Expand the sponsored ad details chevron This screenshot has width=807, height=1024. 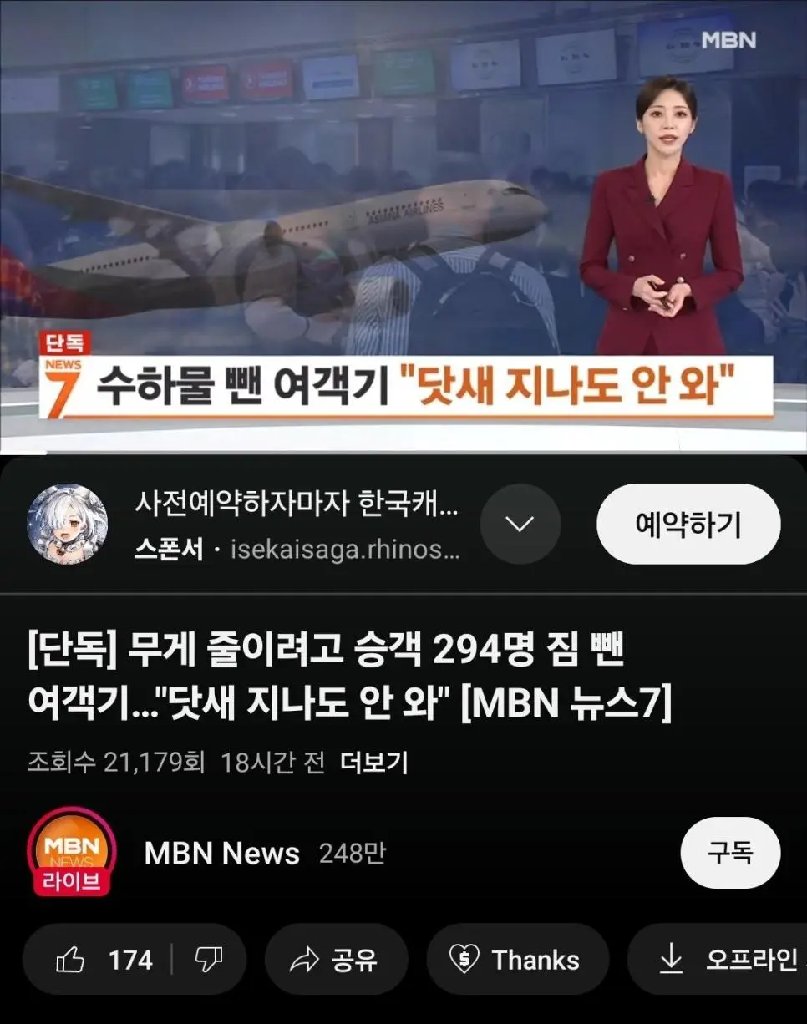[x=520, y=524]
